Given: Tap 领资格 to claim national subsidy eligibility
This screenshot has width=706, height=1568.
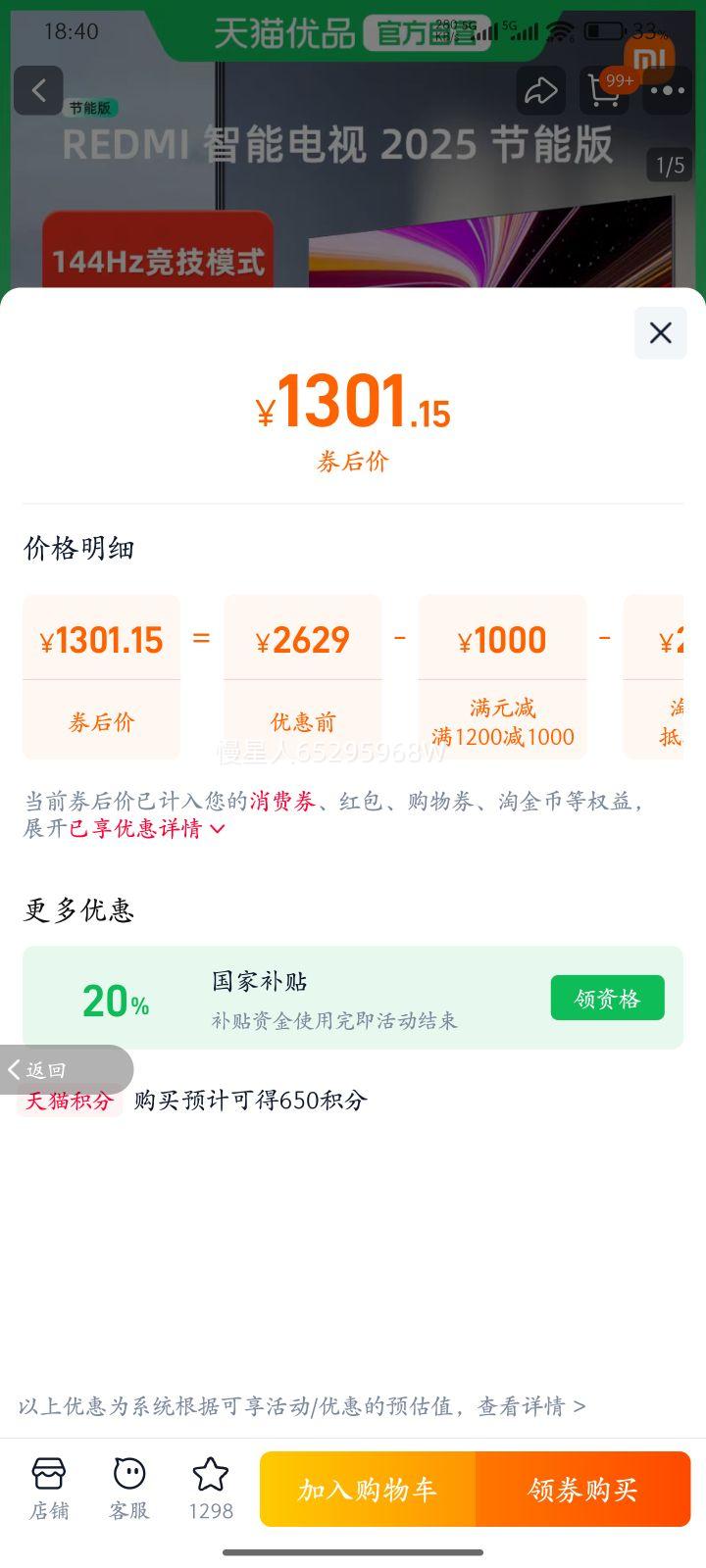Looking at the screenshot, I should [x=607, y=998].
